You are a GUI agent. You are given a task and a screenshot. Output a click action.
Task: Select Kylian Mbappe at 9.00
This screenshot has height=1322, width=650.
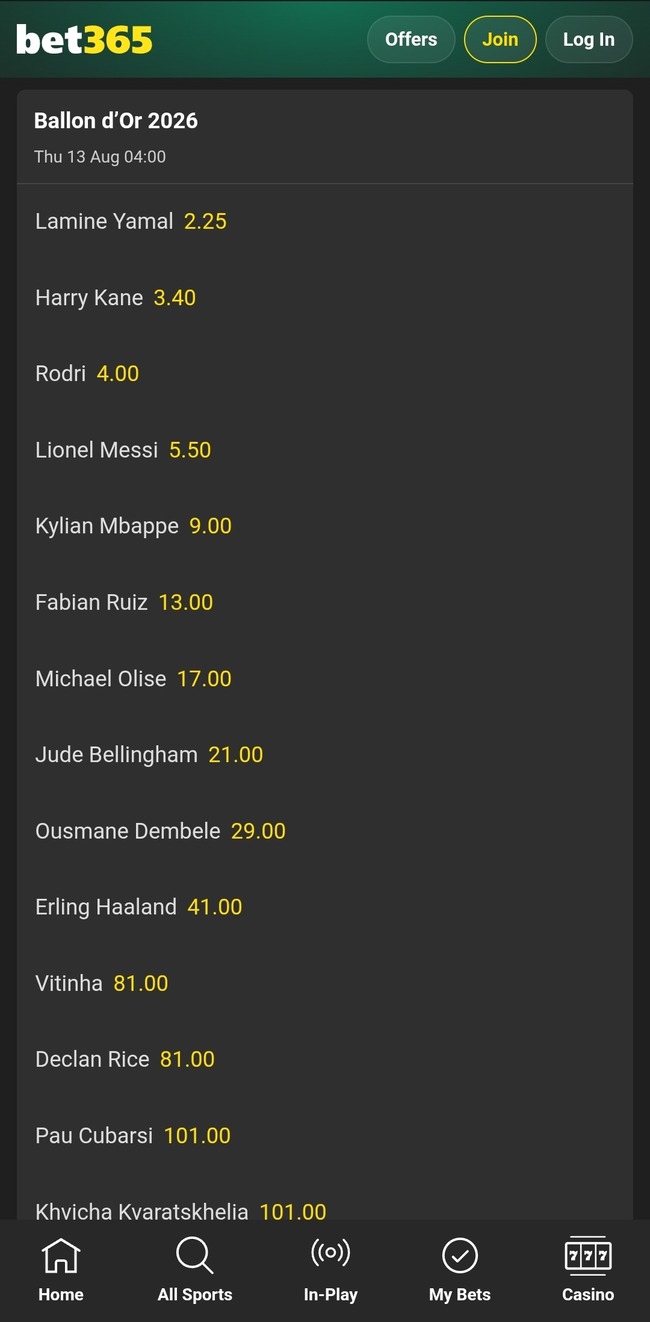click(x=325, y=526)
